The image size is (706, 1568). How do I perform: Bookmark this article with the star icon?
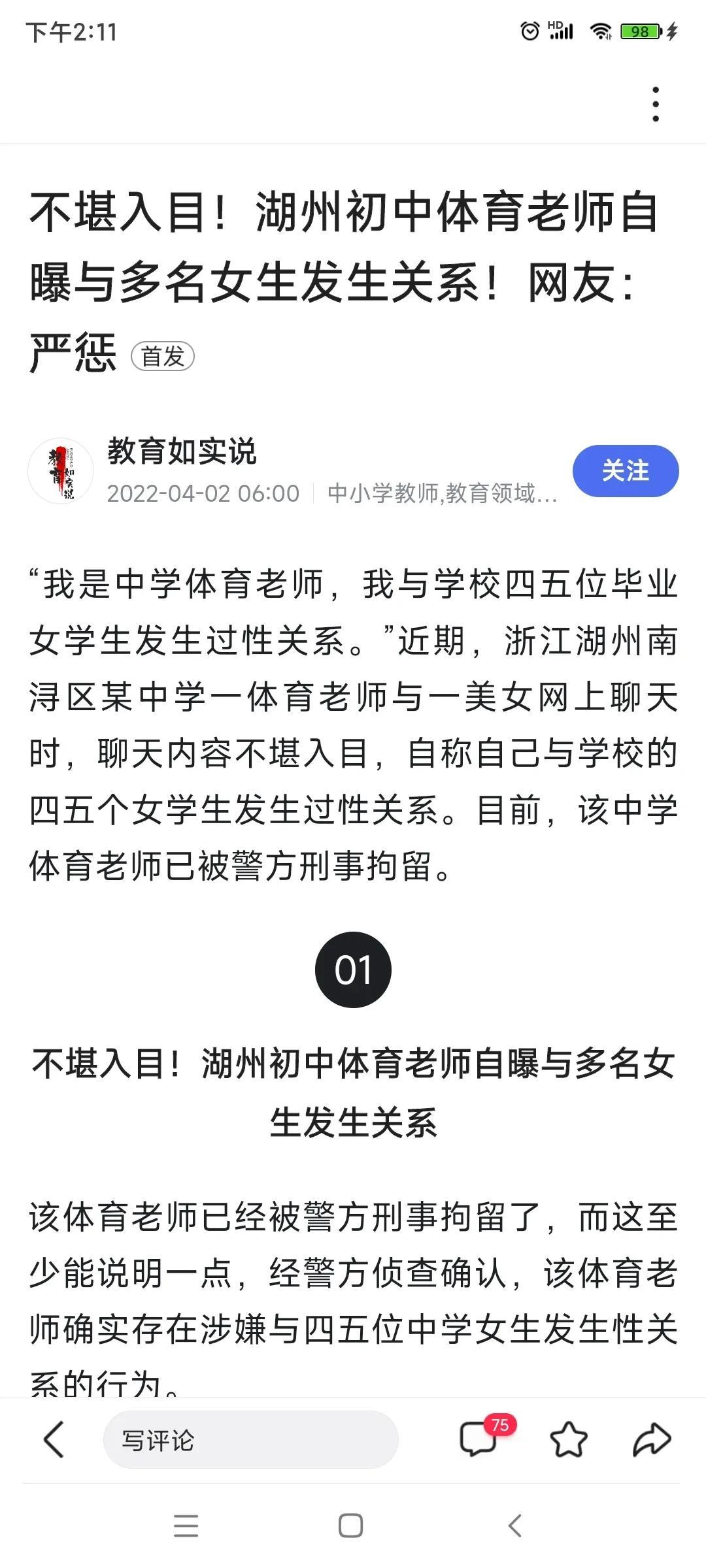point(568,1439)
